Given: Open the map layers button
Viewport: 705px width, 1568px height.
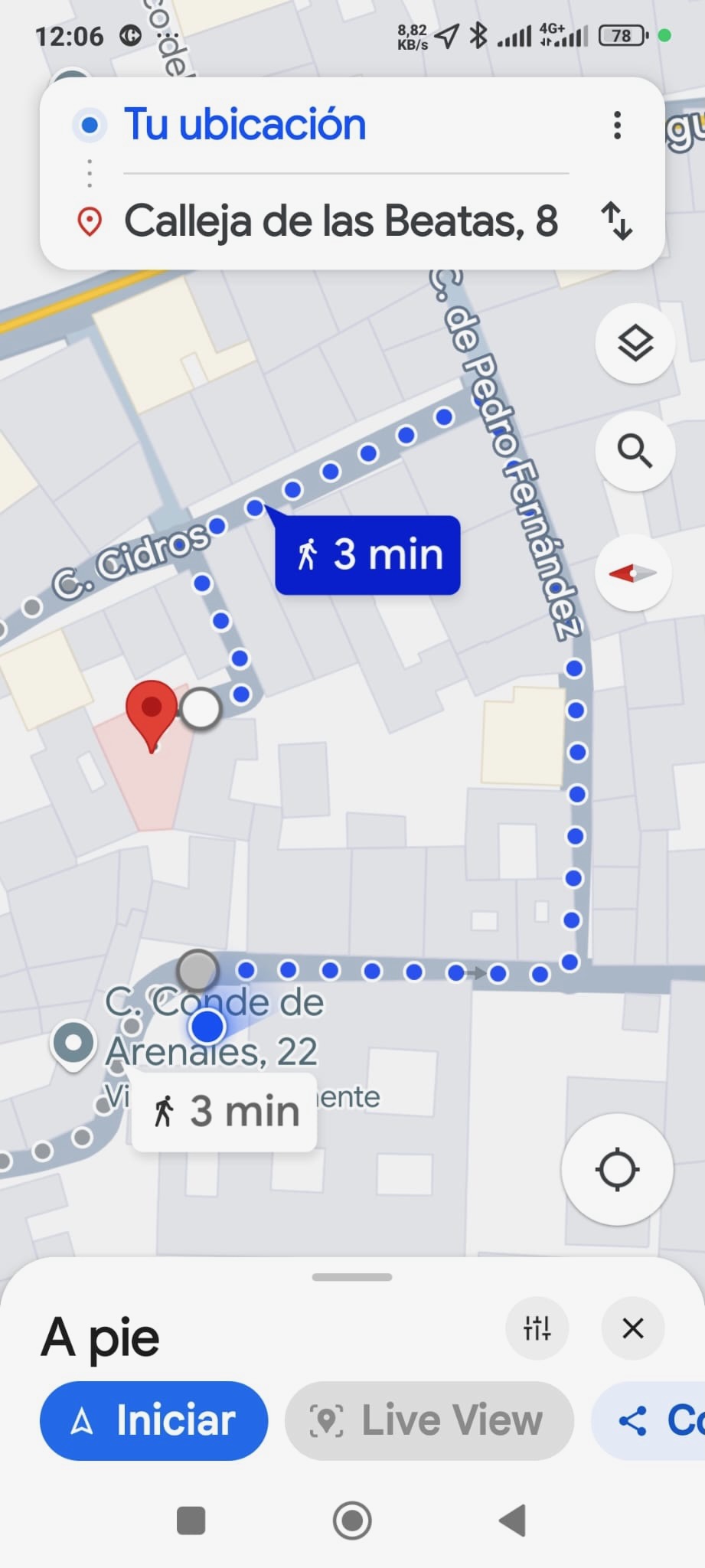Looking at the screenshot, I should pyautogui.click(x=635, y=342).
